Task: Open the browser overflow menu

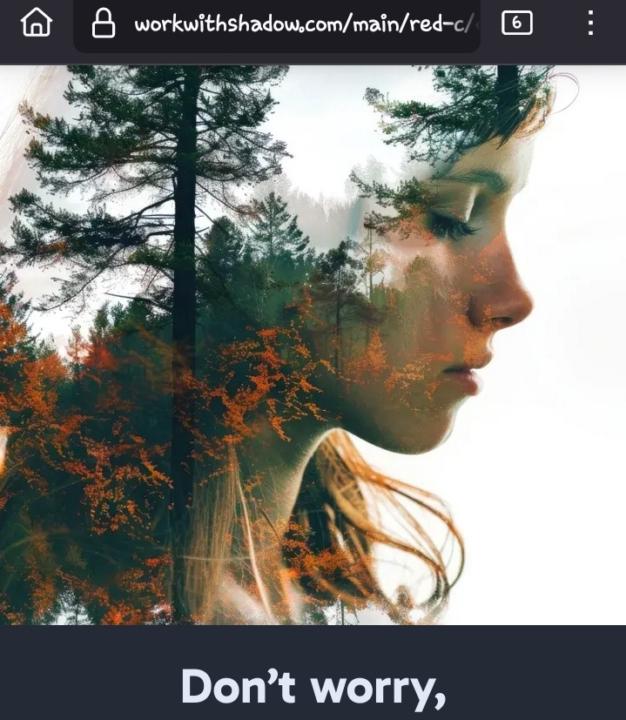Action: (x=590, y=23)
